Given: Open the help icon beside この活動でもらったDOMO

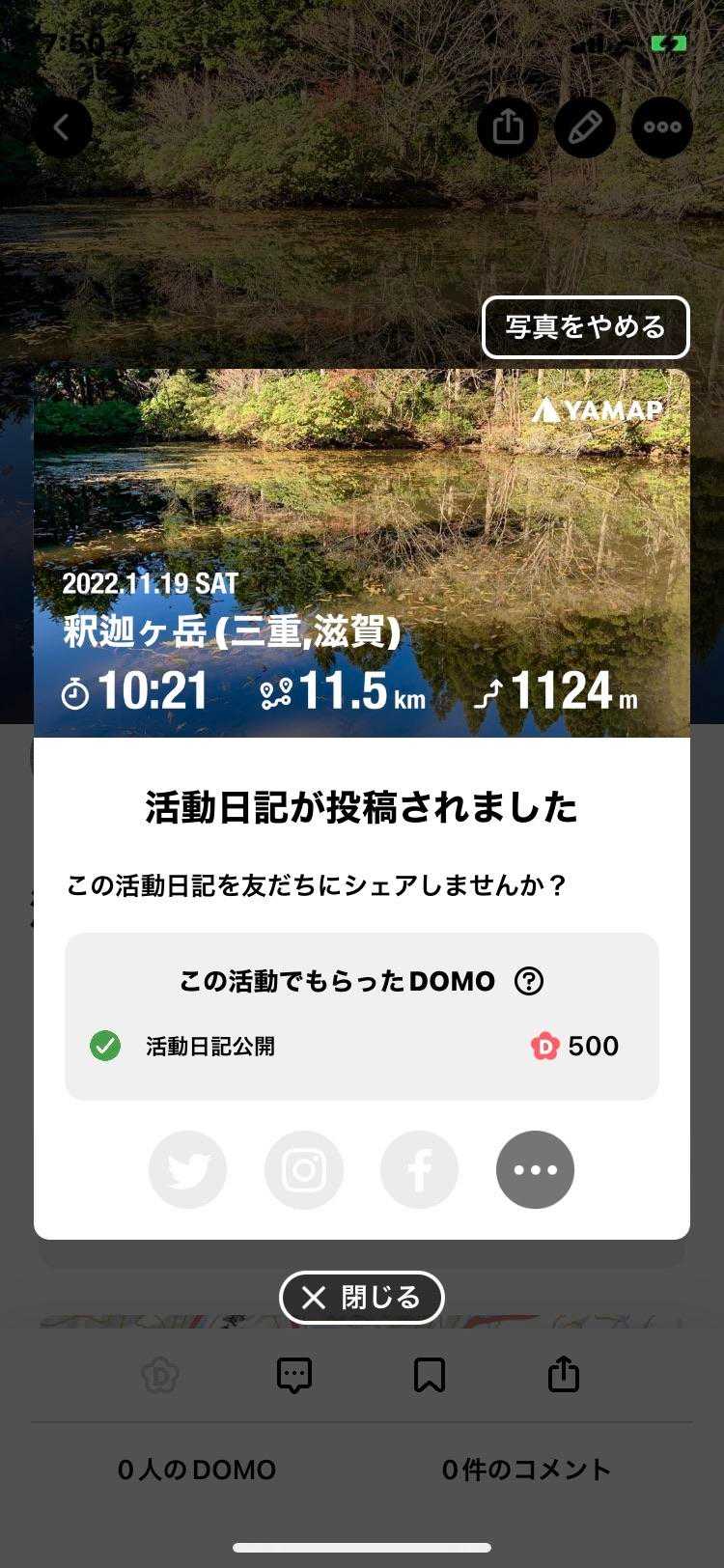Looking at the screenshot, I should (x=529, y=981).
